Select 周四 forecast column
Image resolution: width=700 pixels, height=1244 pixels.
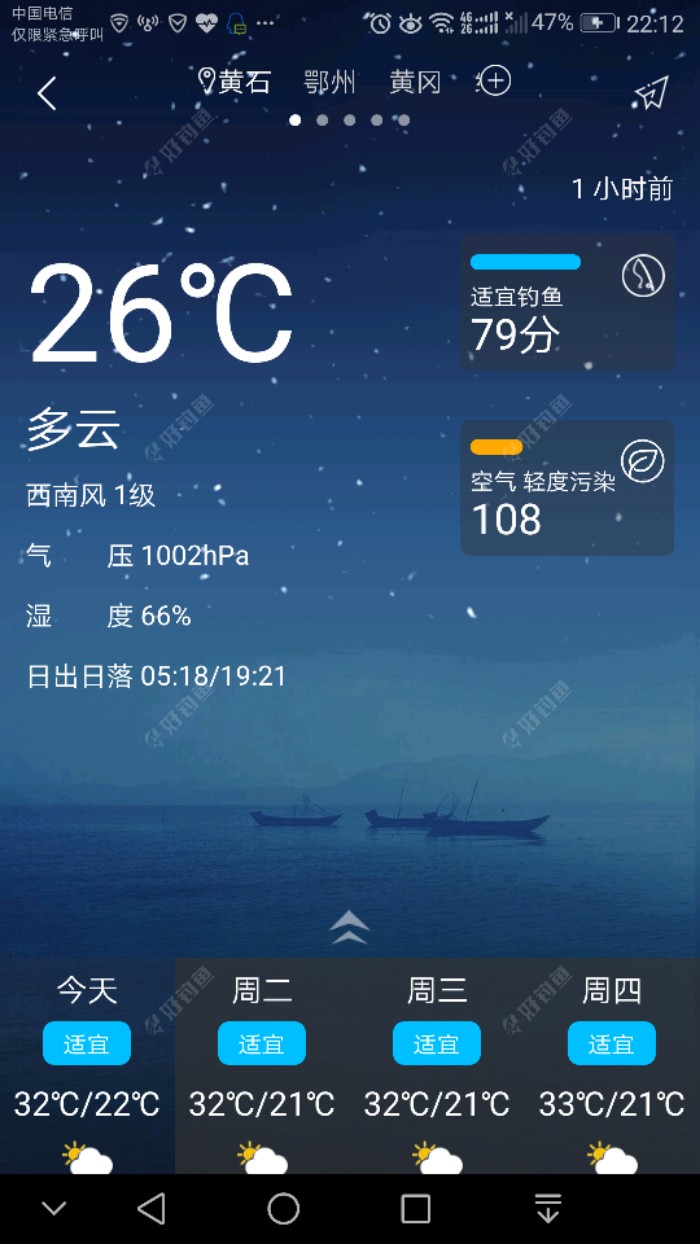[612, 1065]
